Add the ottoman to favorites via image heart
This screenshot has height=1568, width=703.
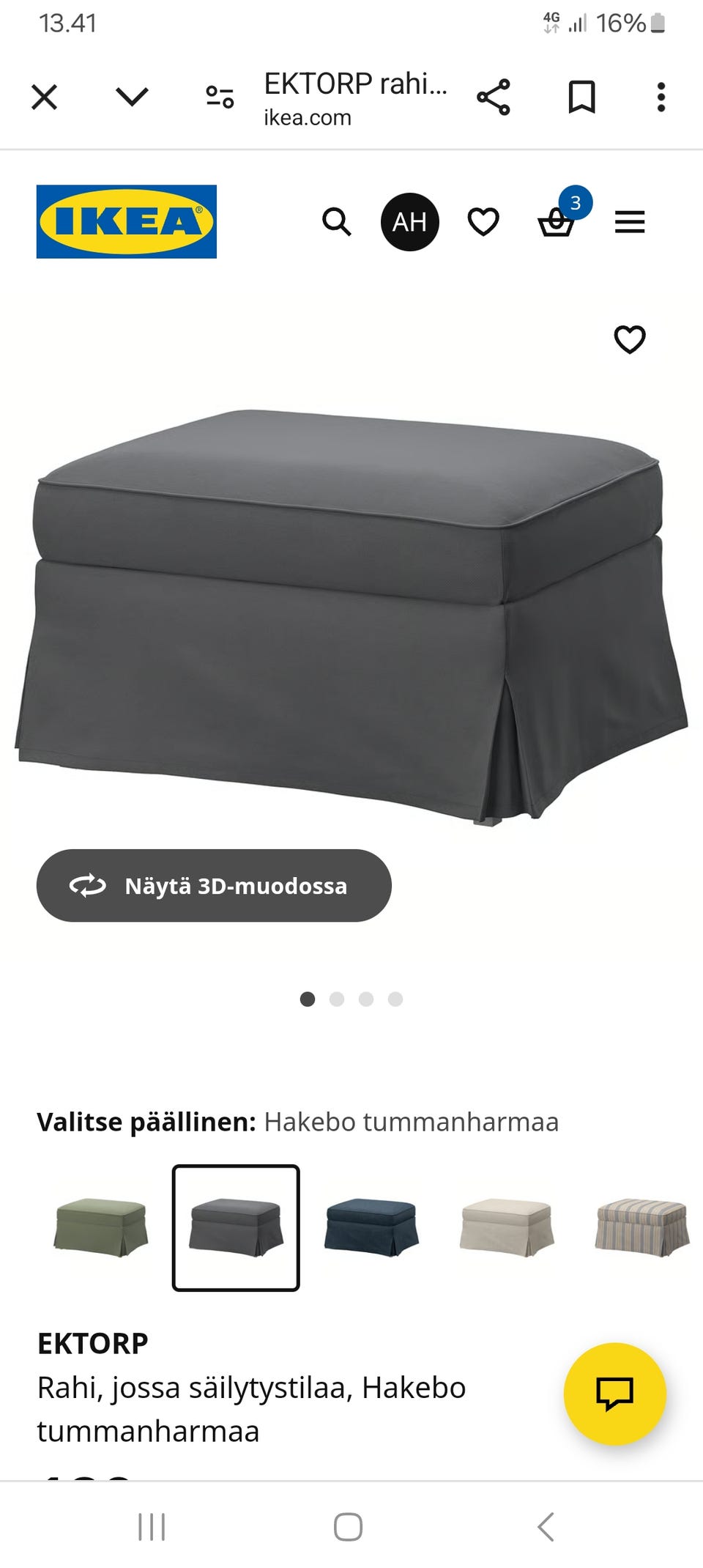pos(630,339)
